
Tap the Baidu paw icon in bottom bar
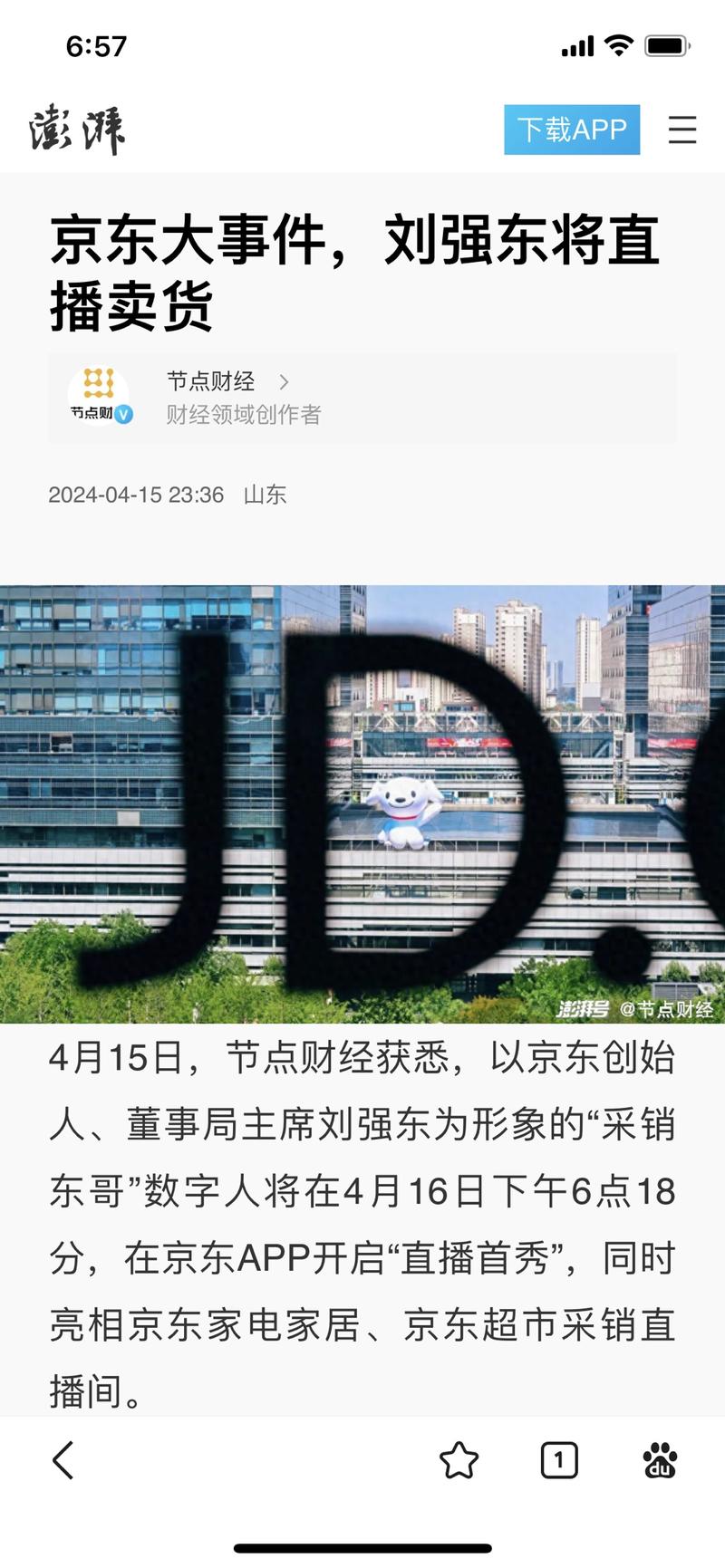[x=661, y=1459]
